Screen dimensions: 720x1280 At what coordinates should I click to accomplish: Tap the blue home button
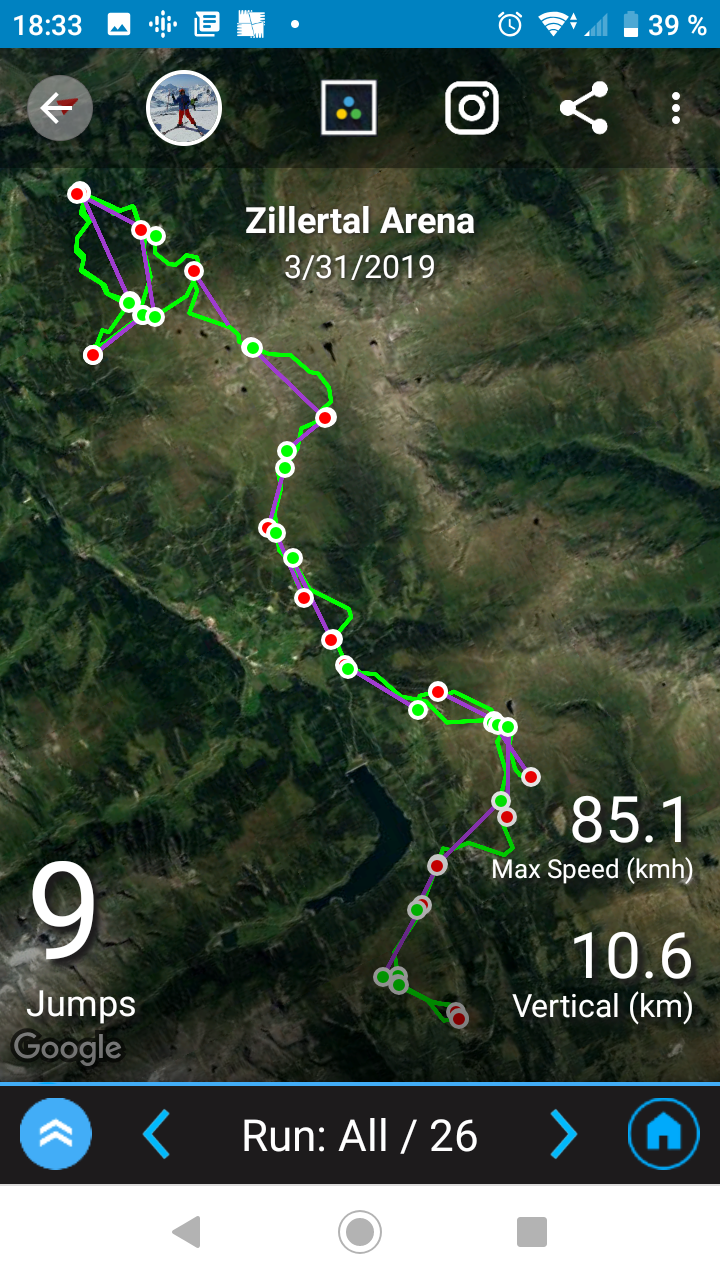point(664,1134)
